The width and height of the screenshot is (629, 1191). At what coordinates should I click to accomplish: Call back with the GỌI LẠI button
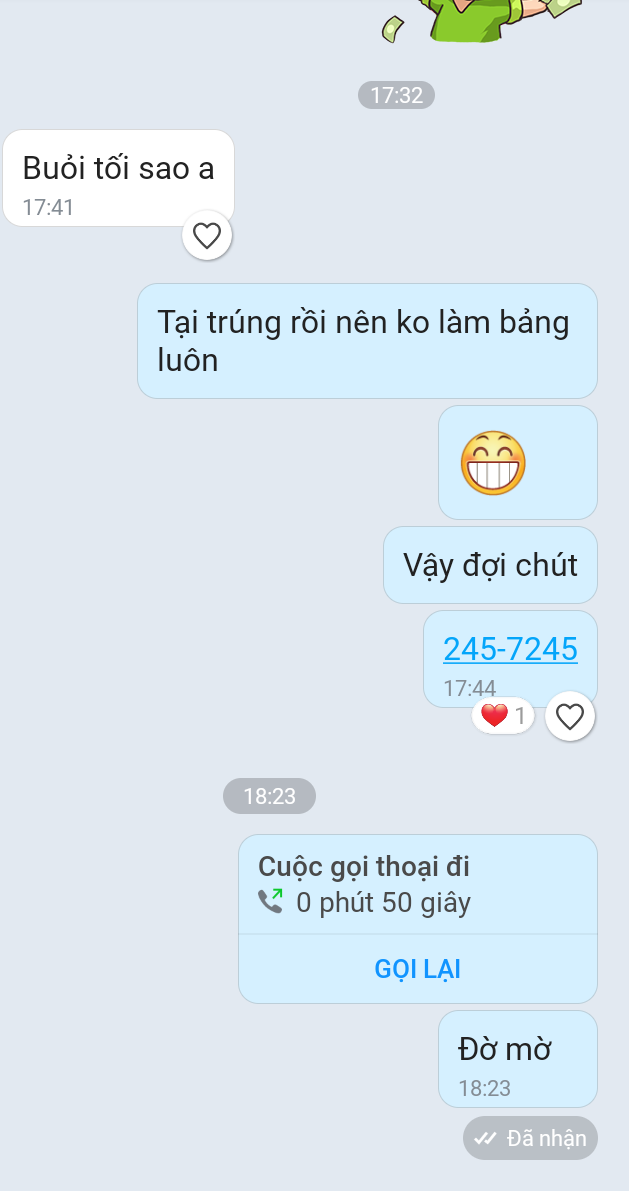click(417, 969)
